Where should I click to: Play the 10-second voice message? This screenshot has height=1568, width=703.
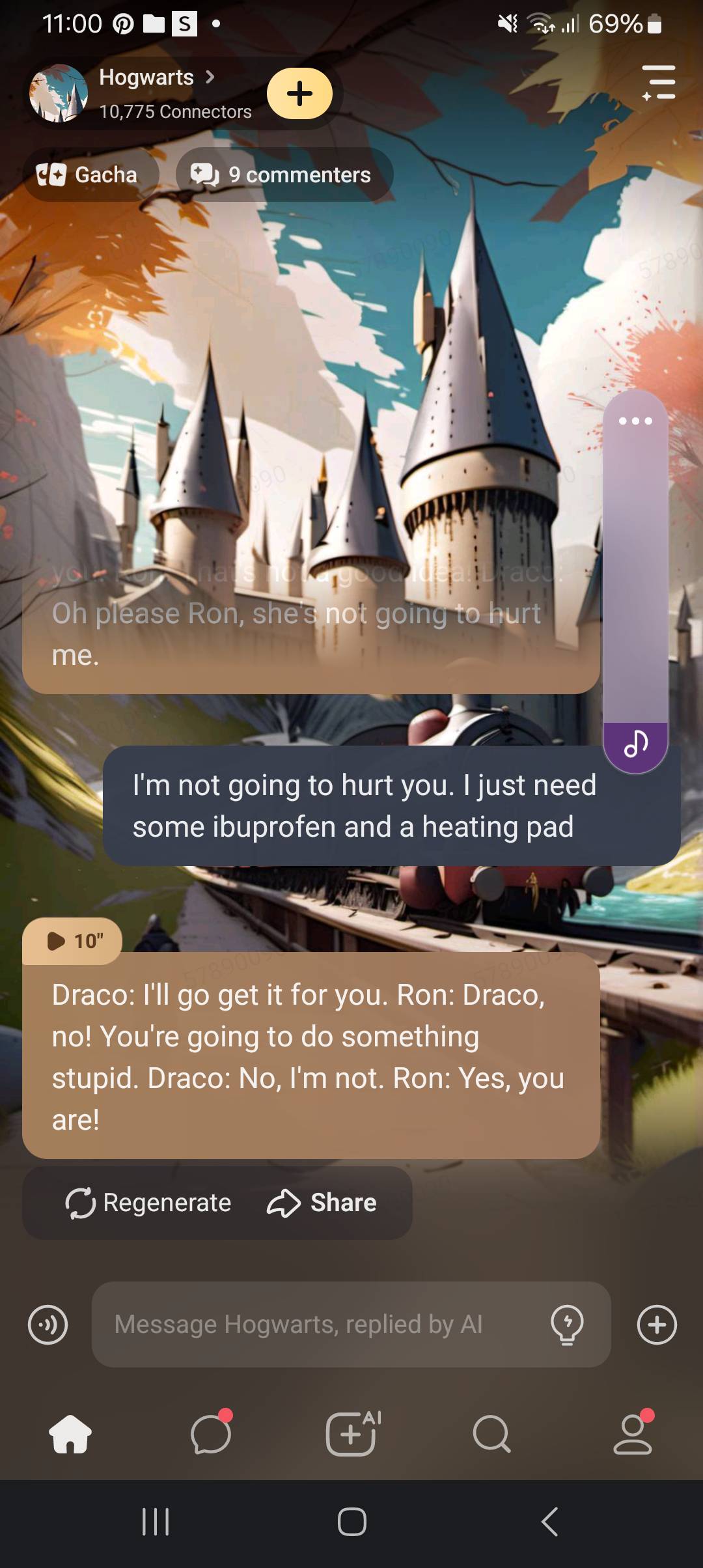tap(73, 941)
